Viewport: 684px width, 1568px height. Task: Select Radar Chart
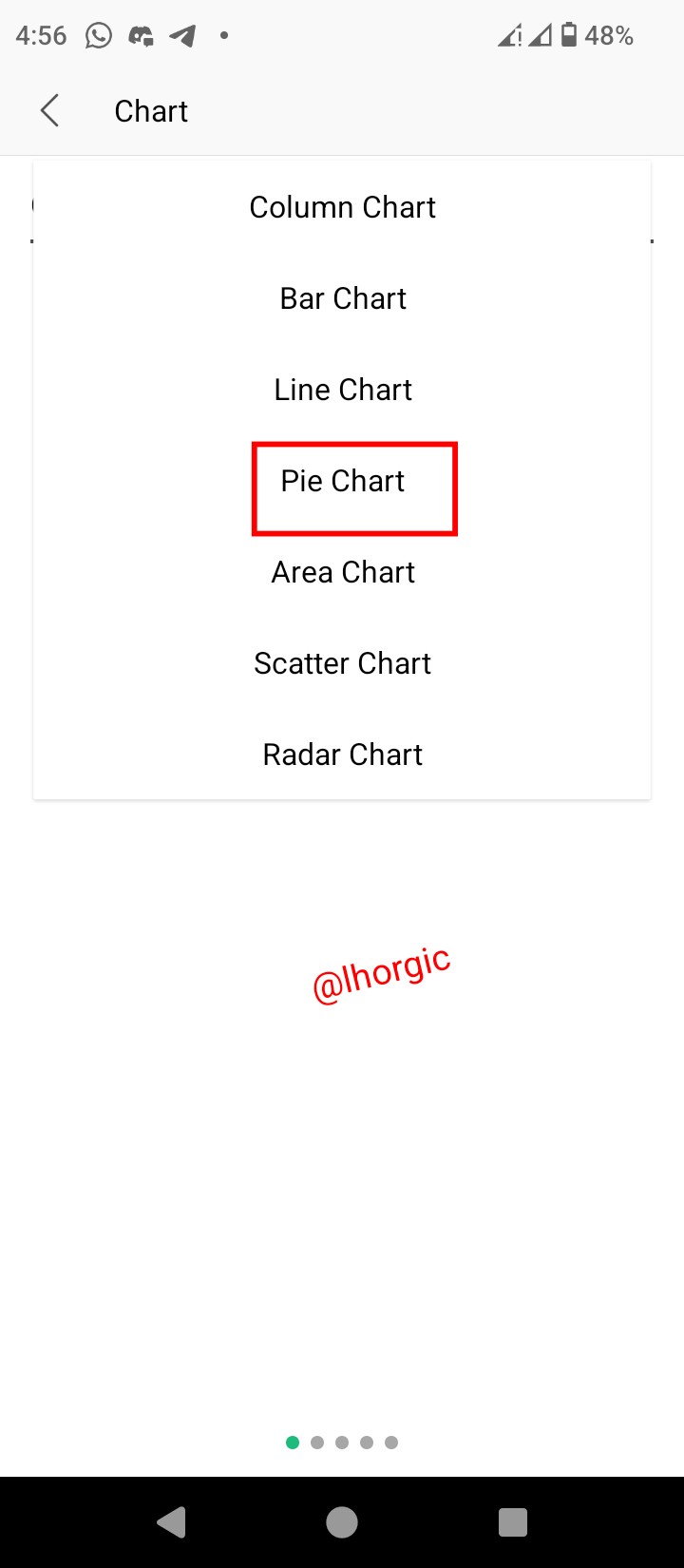pyautogui.click(x=342, y=755)
